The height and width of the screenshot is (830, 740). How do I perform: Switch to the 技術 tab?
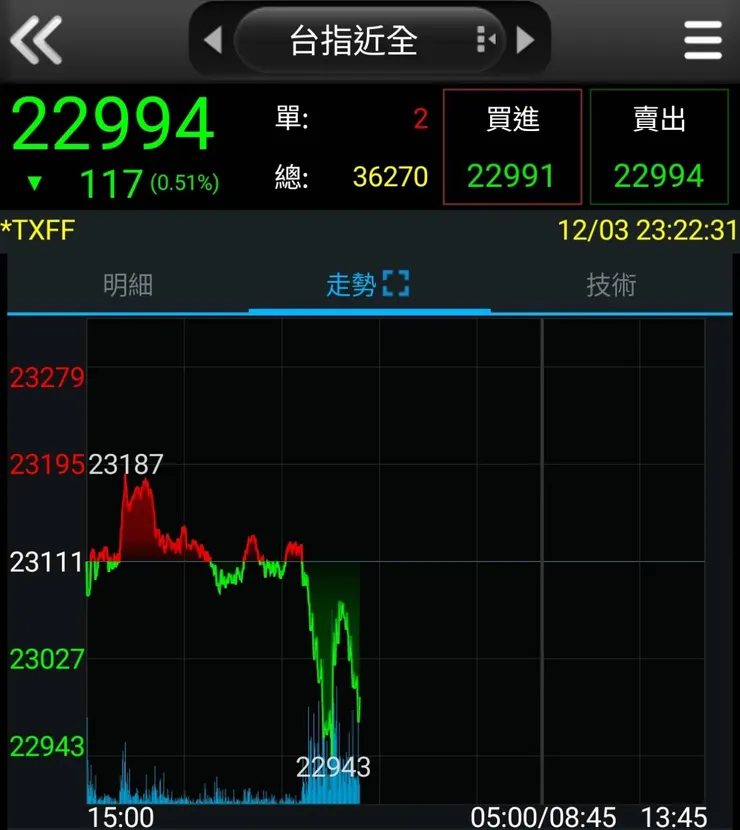613,285
